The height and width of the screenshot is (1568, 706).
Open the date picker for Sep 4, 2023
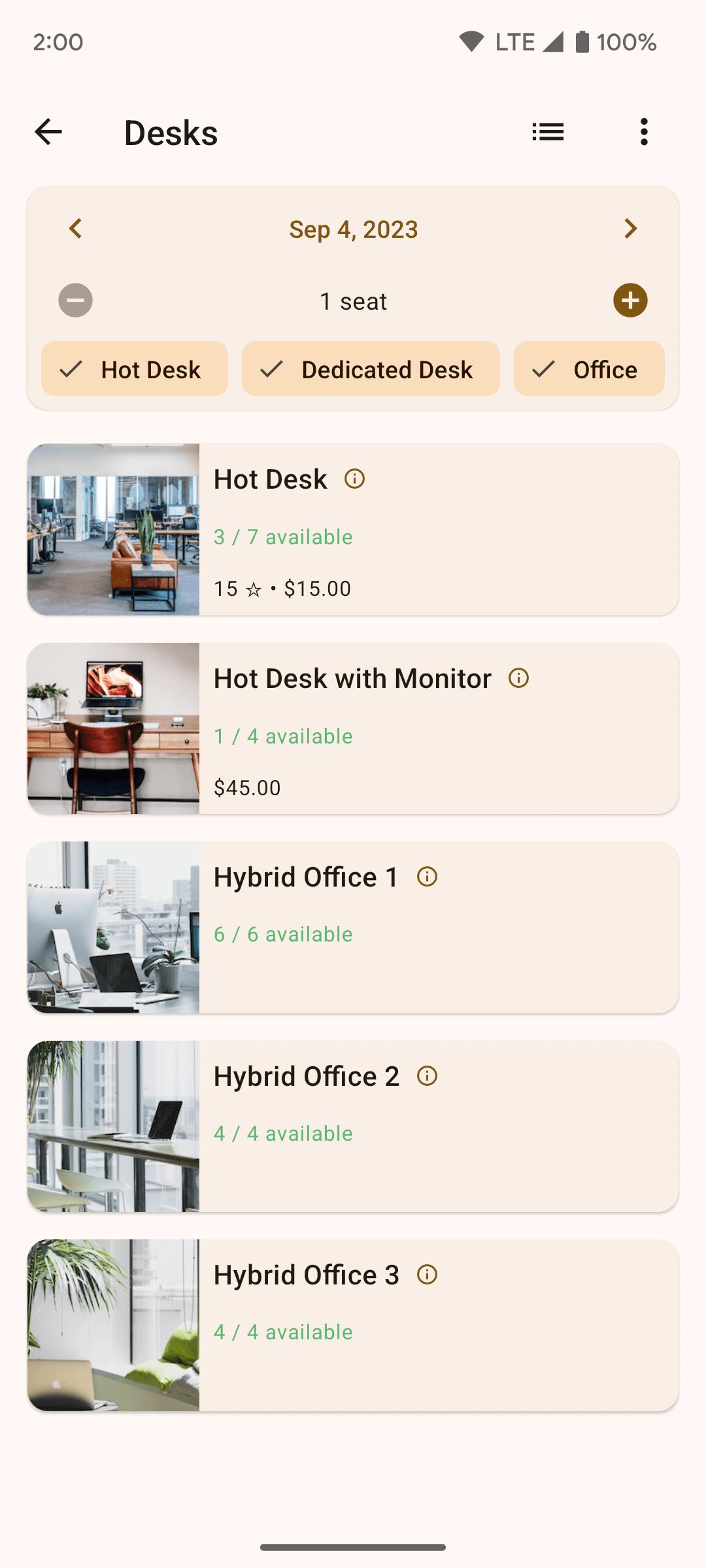[353, 229]
